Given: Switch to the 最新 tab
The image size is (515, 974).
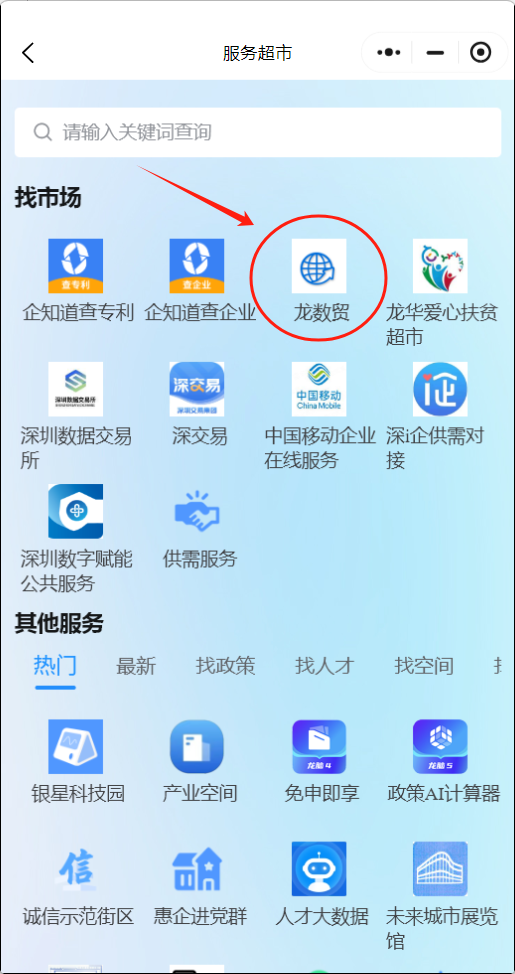Looking at the screenshot, I should point(136,666).
